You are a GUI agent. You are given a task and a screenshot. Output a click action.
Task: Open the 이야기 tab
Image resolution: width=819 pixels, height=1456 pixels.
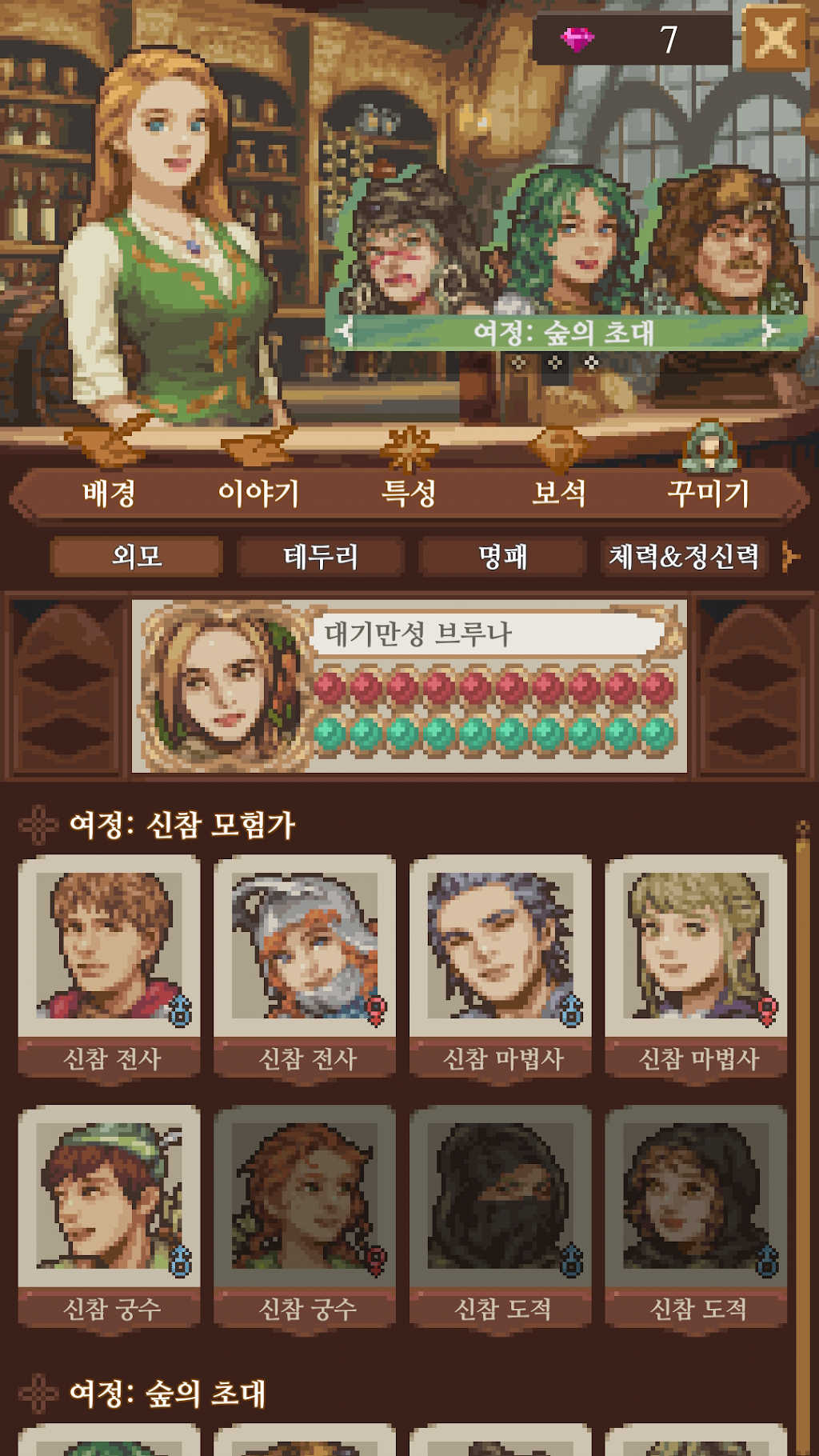[258, 493]
